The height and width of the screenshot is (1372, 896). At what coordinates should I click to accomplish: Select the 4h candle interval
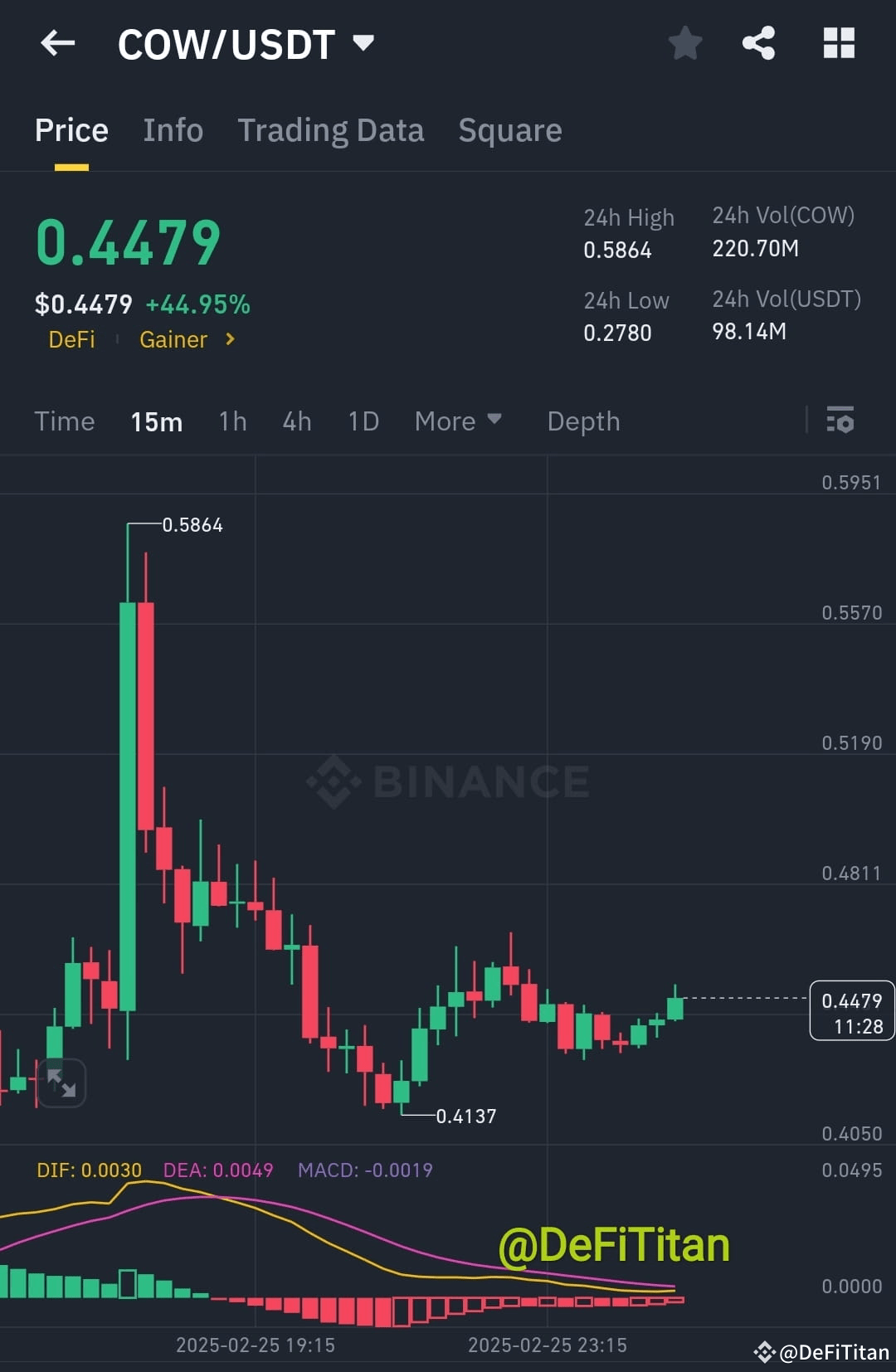(x=296, y=421)
